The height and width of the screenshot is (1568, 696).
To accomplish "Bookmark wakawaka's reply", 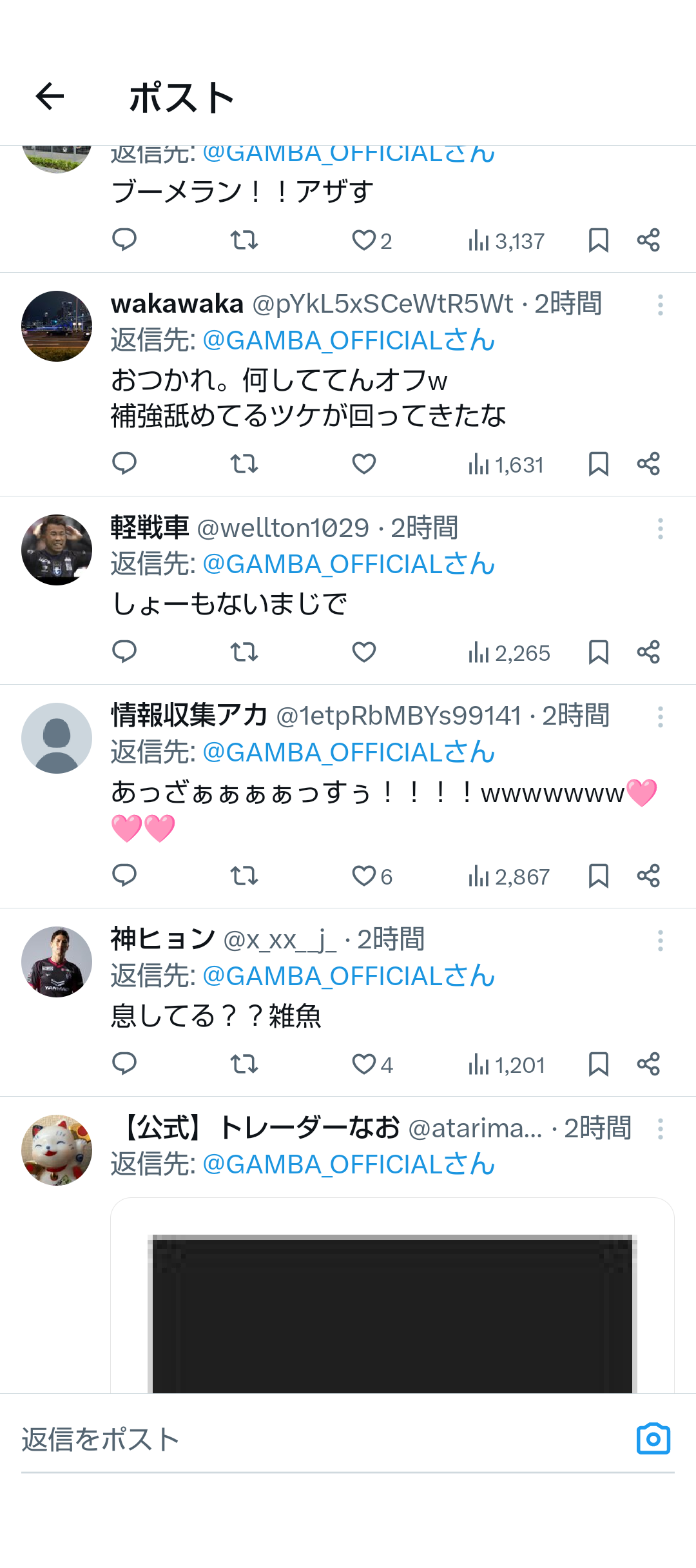I will click(x=599, y=464).
